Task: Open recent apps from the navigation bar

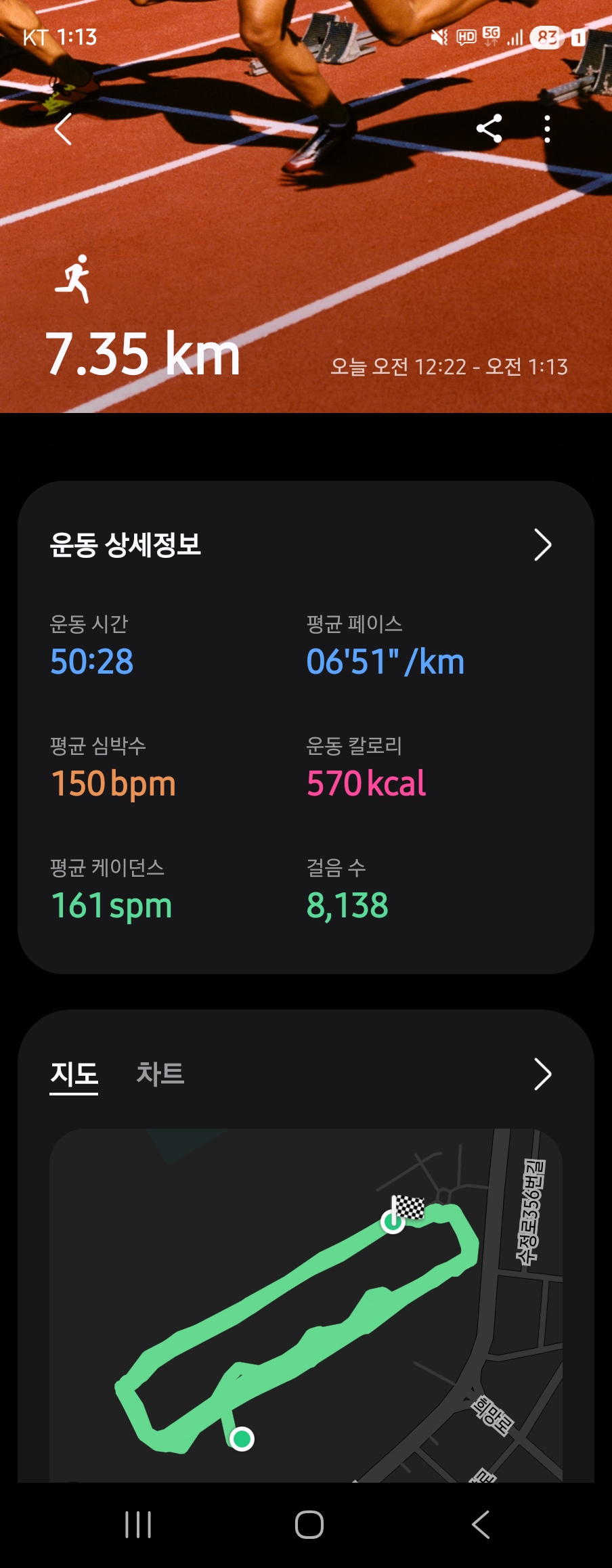Action: pyautogui.click(x=138, y=1525)
